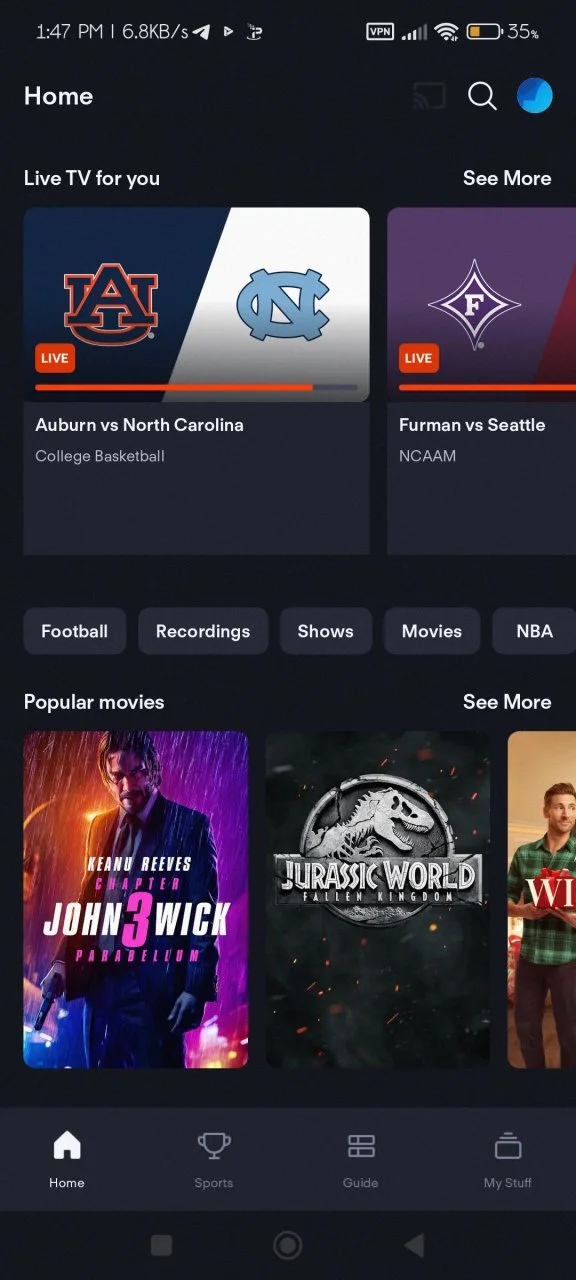Select the Recordings chip

pyautogui.click(x=203, y=631)
